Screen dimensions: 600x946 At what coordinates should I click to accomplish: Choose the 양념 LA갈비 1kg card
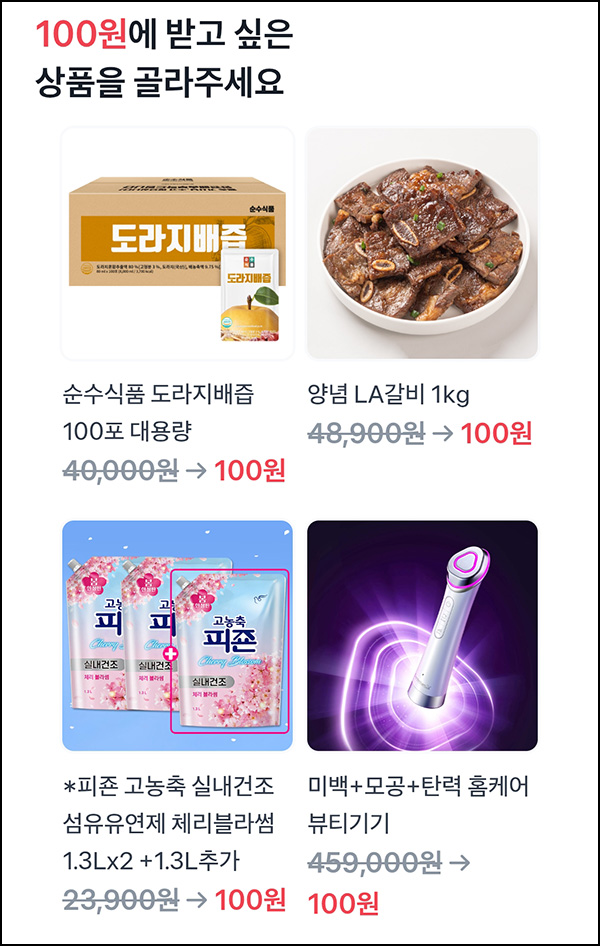(x=422, y=243)
